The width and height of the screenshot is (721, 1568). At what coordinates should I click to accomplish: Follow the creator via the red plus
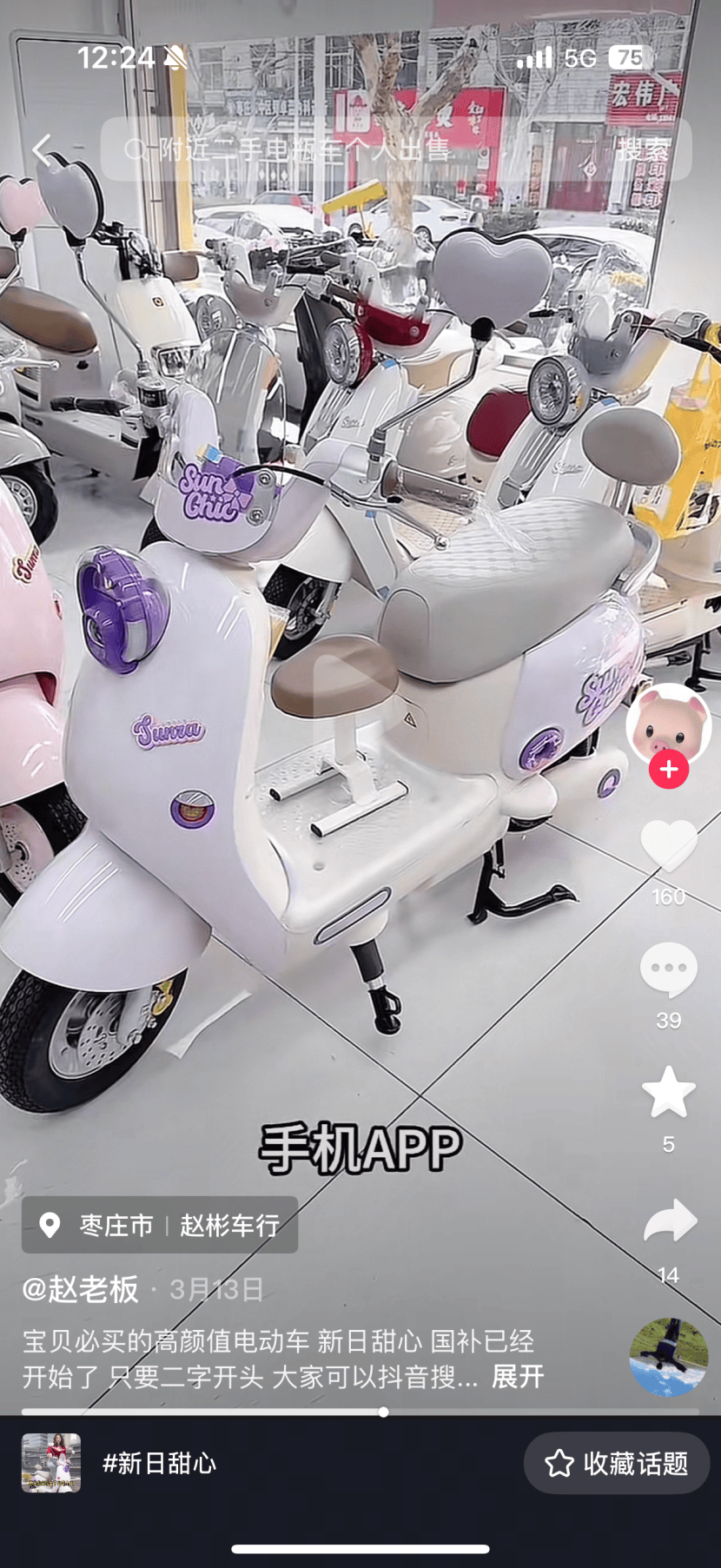click(x=668, y=770)
